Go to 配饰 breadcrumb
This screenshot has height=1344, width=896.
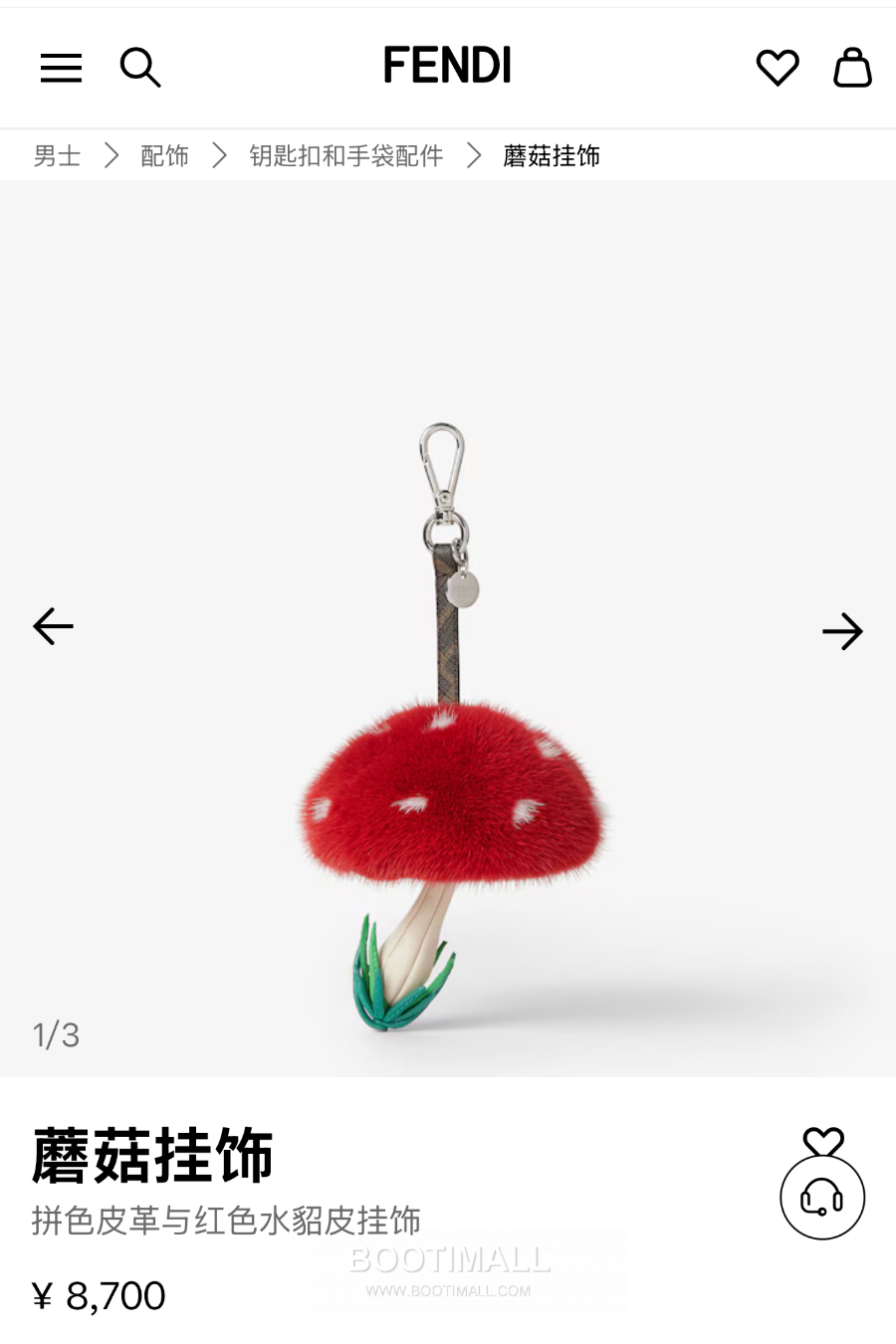[164, 155]
